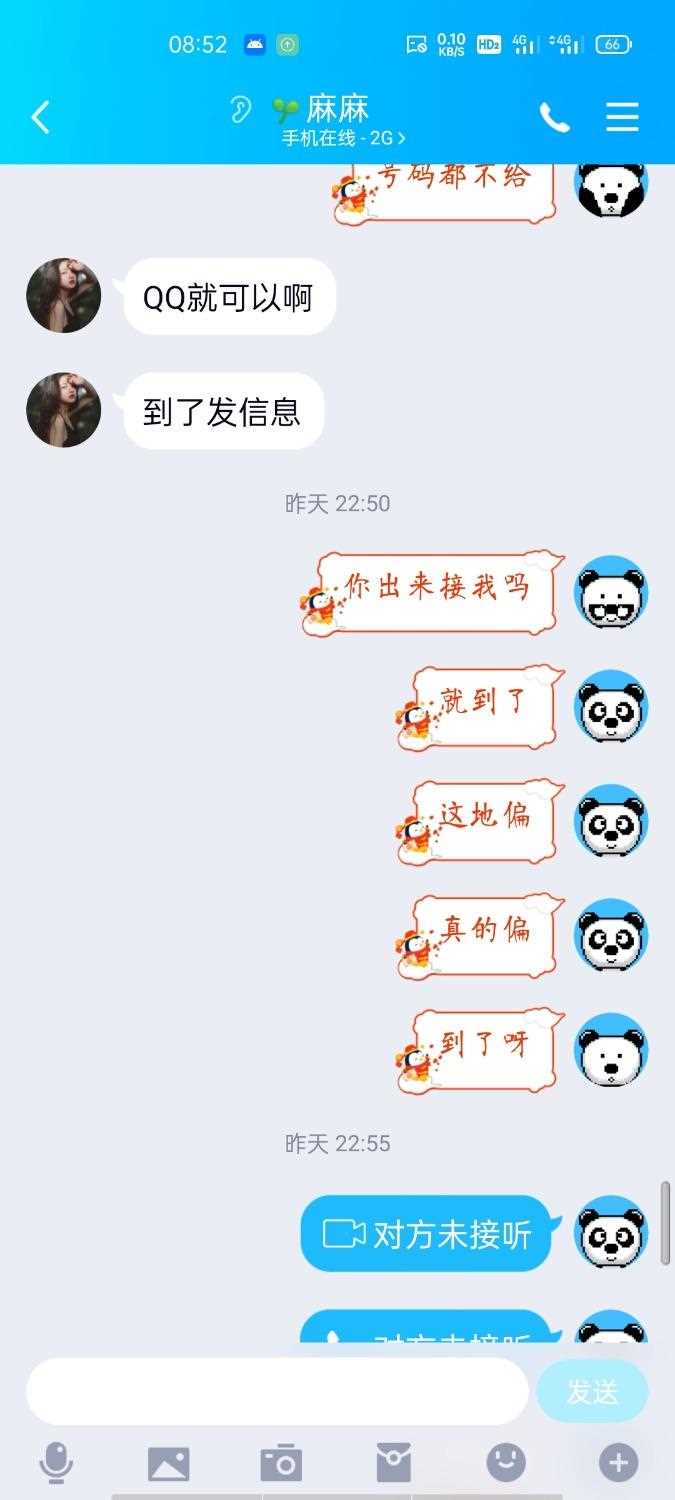The image size is (675, 1500).
Task: Open the camera to take a photo
Action: tap(281, 1463)
